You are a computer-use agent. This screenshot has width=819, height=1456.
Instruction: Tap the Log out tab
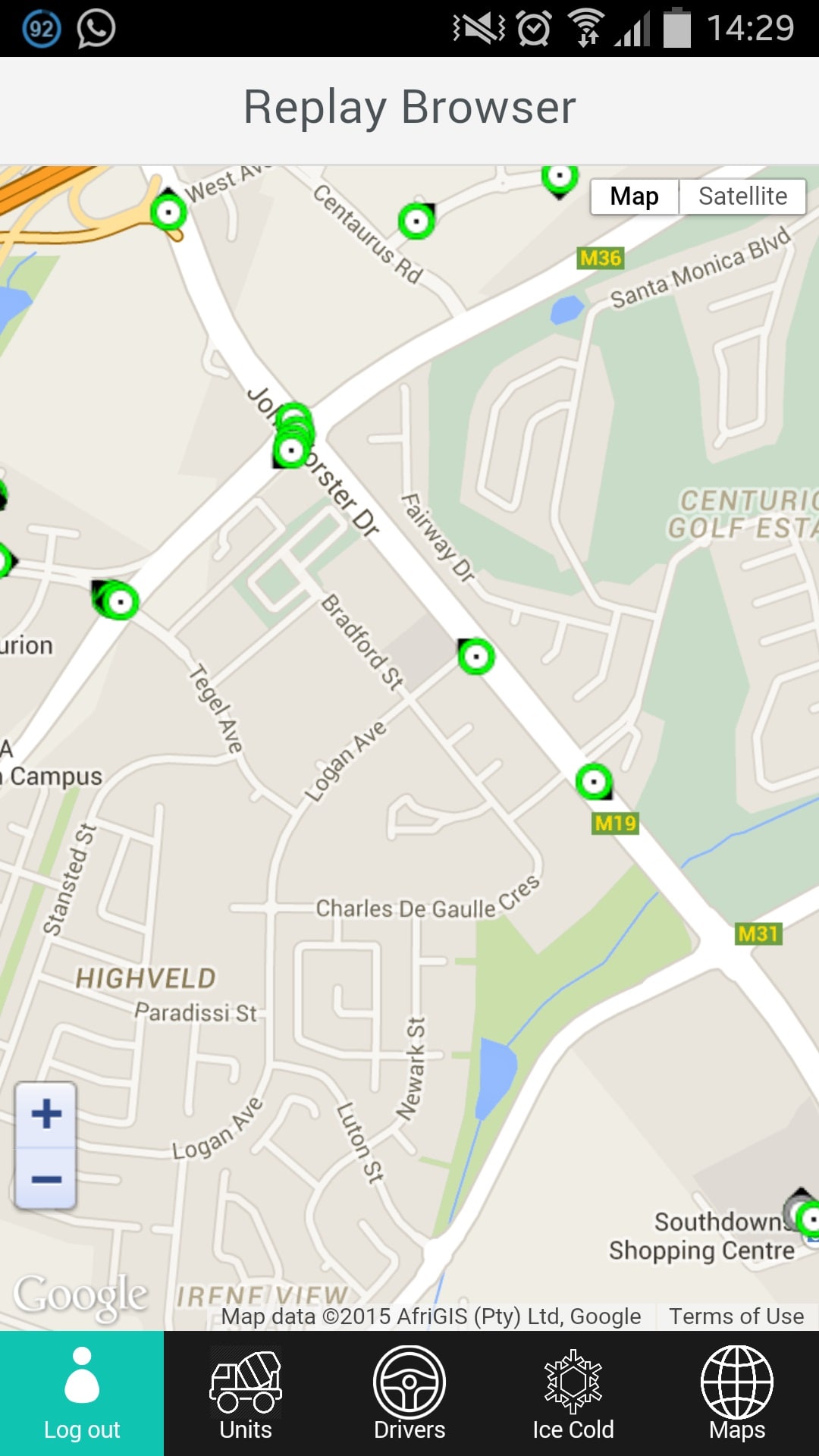pyautogui.click(x=82, y=1393)
